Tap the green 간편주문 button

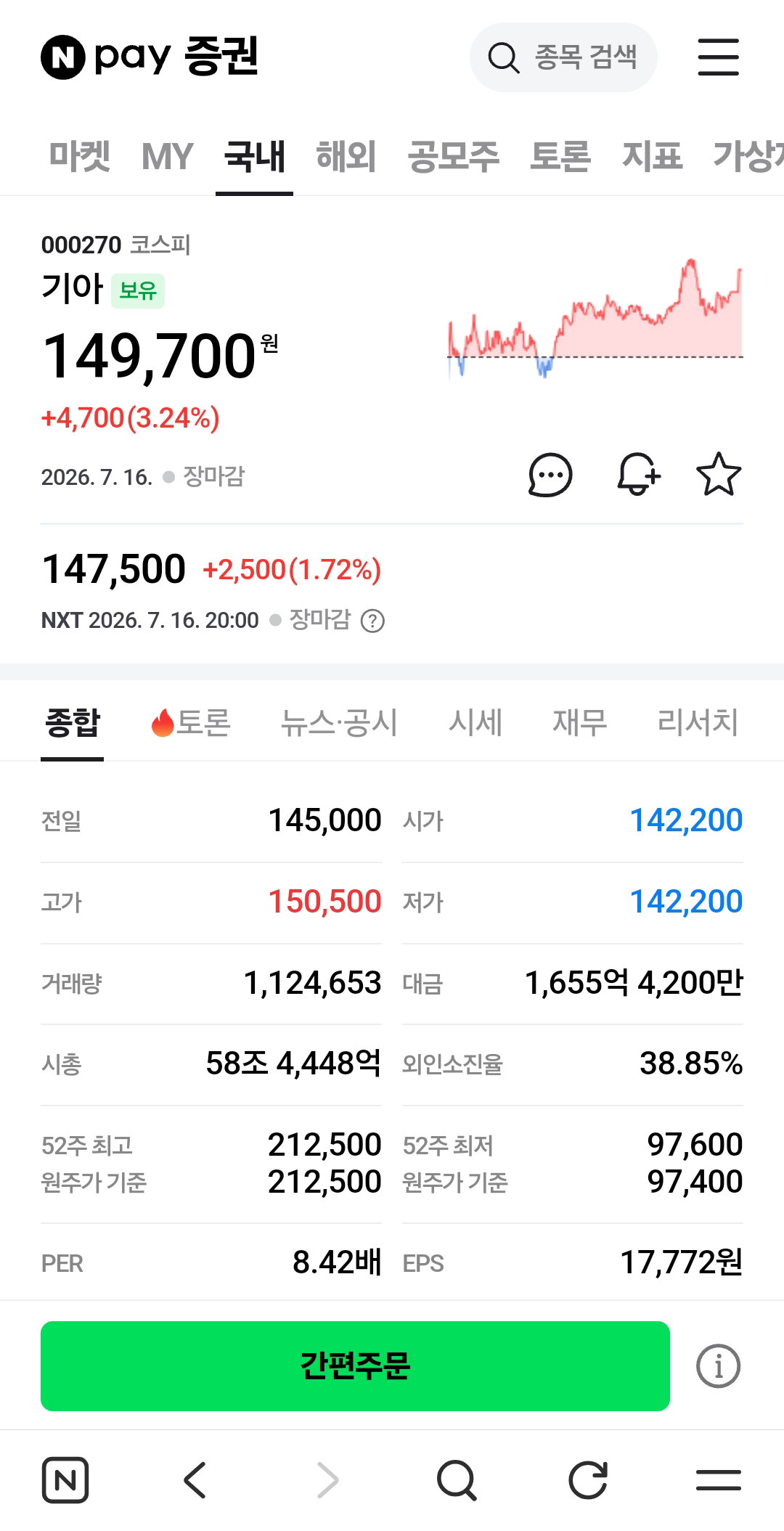coord(355,1366)
